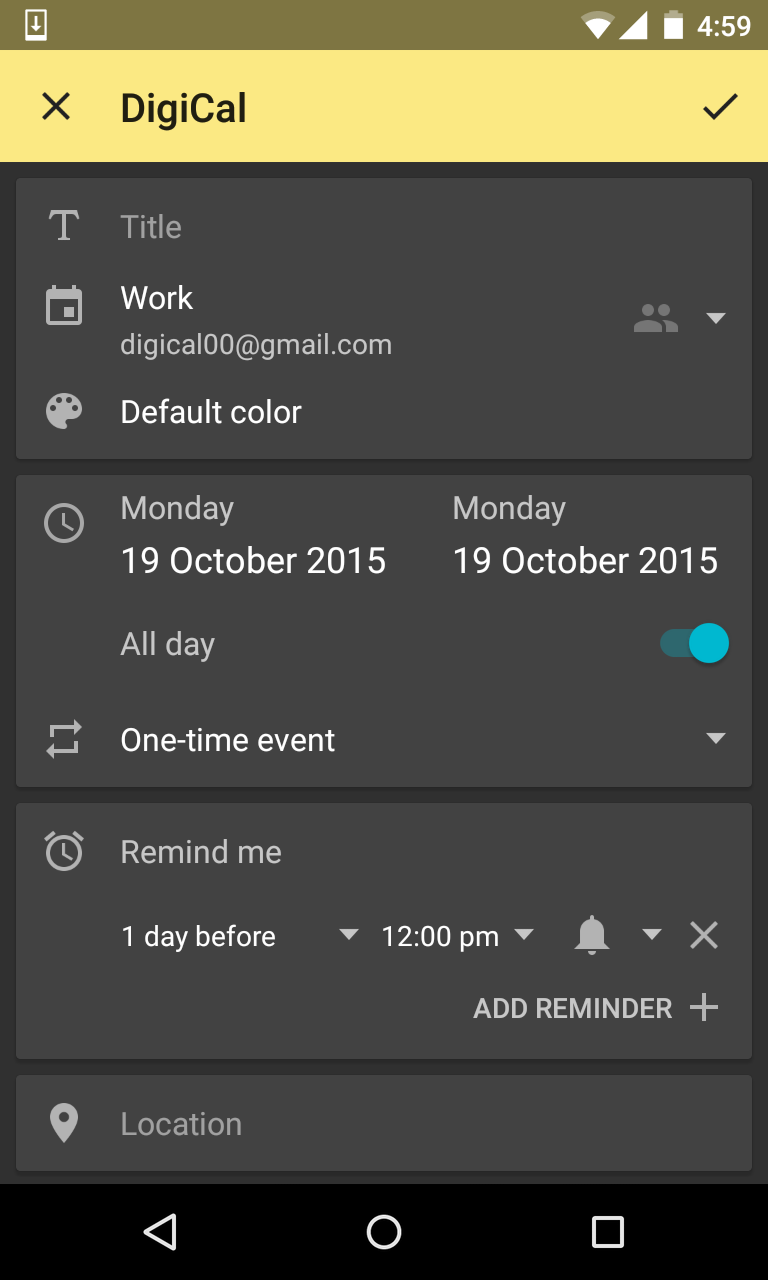Viewport: 768px width, 1280px height.
Task: Open the Default color picker
Action: coord(211,412)
